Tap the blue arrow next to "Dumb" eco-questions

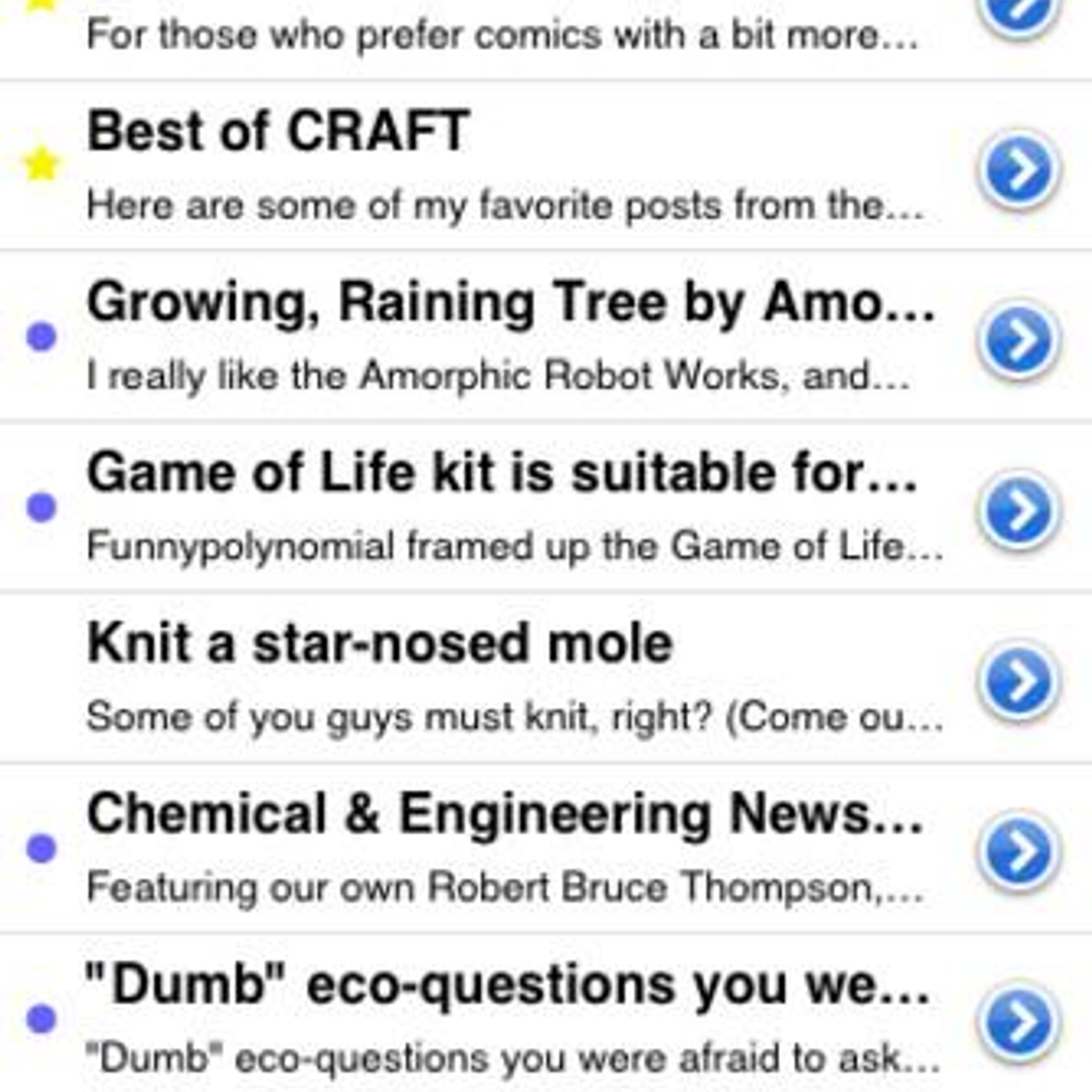point(1019,1021)
